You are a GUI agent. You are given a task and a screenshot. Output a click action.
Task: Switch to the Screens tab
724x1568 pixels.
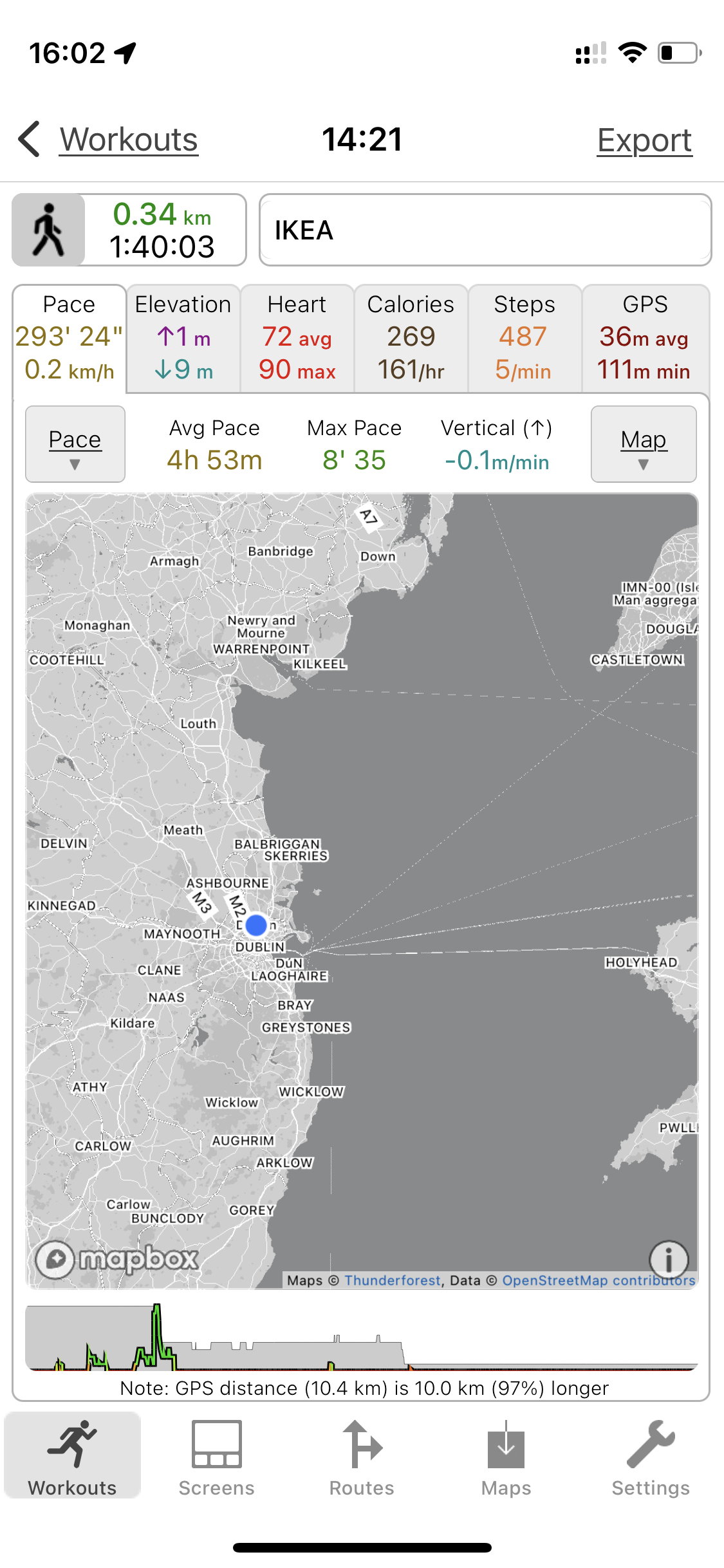point(217,1458)
